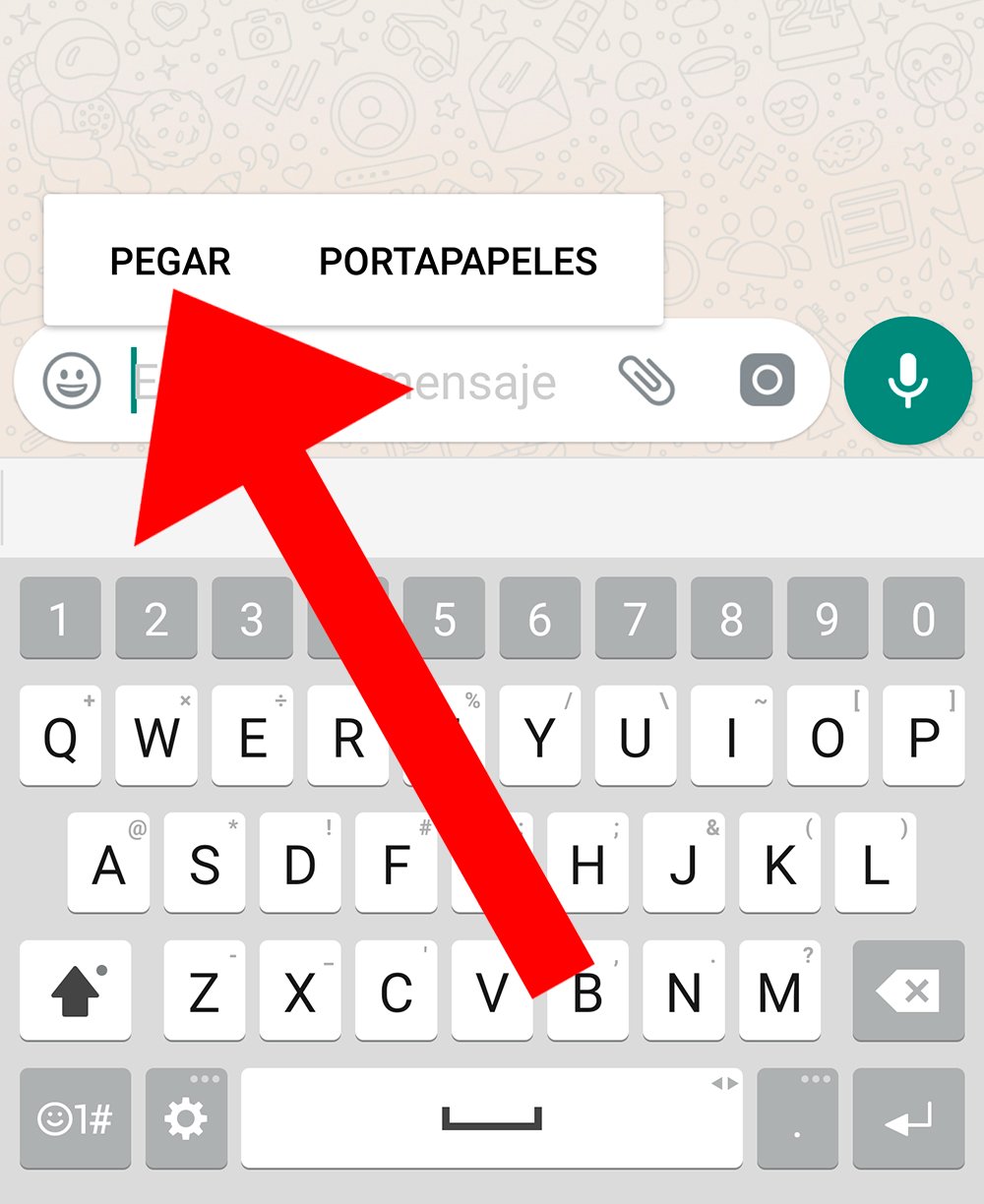
Task: Open the emoji picker in message field
Action: [72, 381]
